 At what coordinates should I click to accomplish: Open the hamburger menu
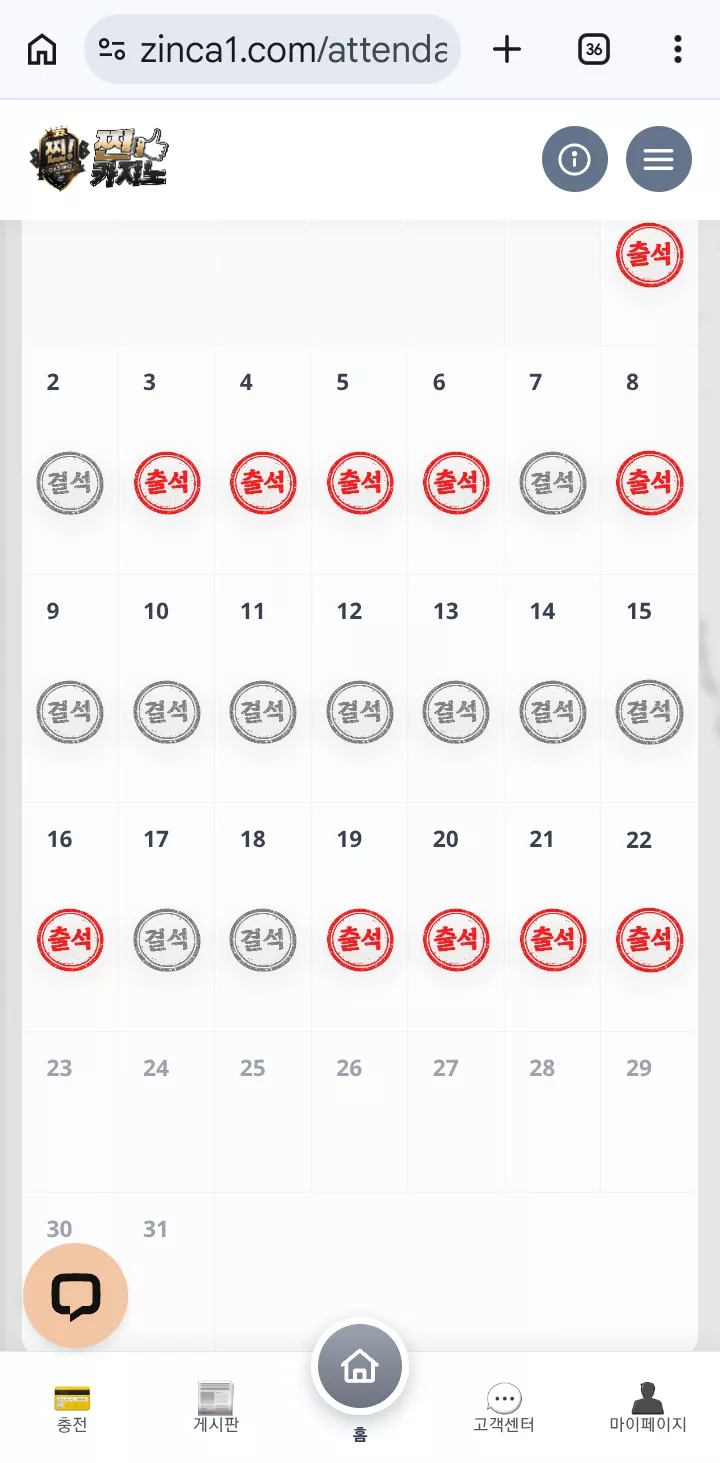(x=659, y=159)
